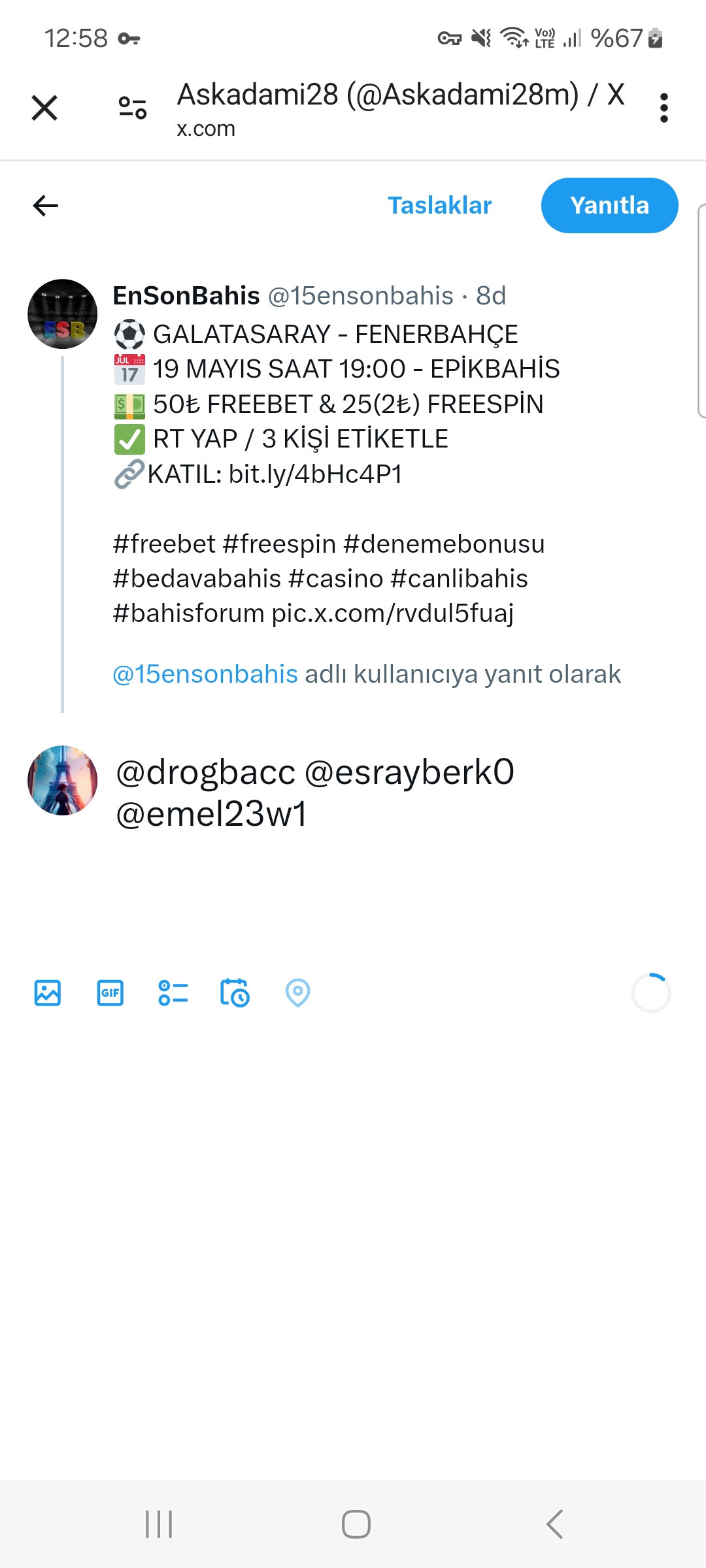Open the browser overflow menu
The image size is (706, 1568).
tap(664, 108)
